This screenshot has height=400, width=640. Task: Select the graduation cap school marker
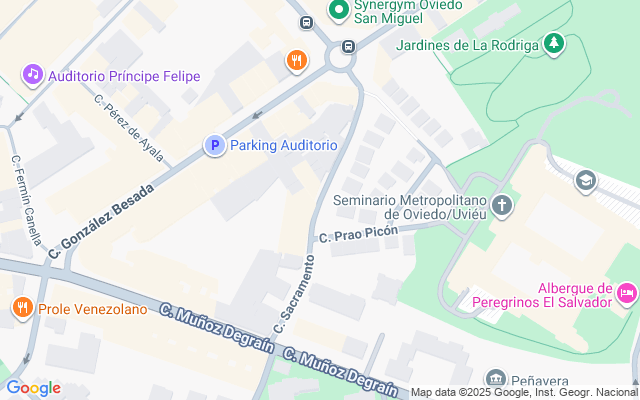coord(586,181)
